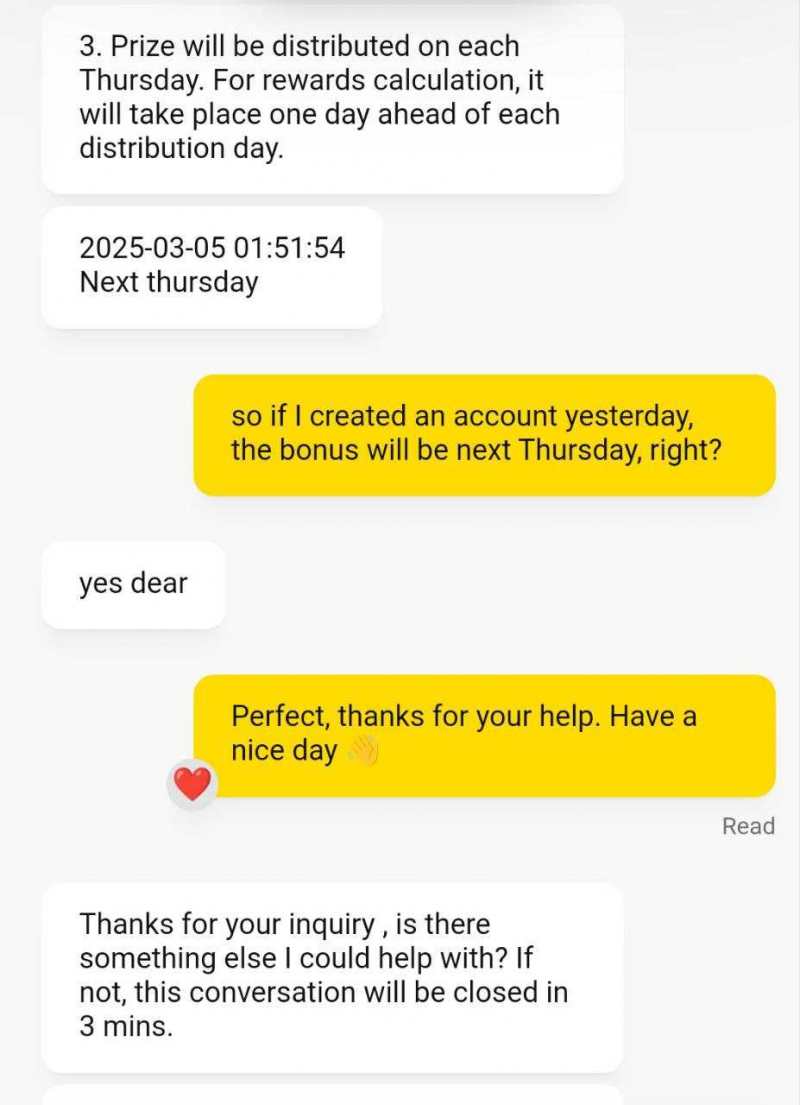Tap the heart reaction on the thanks message

click(192, 785)
